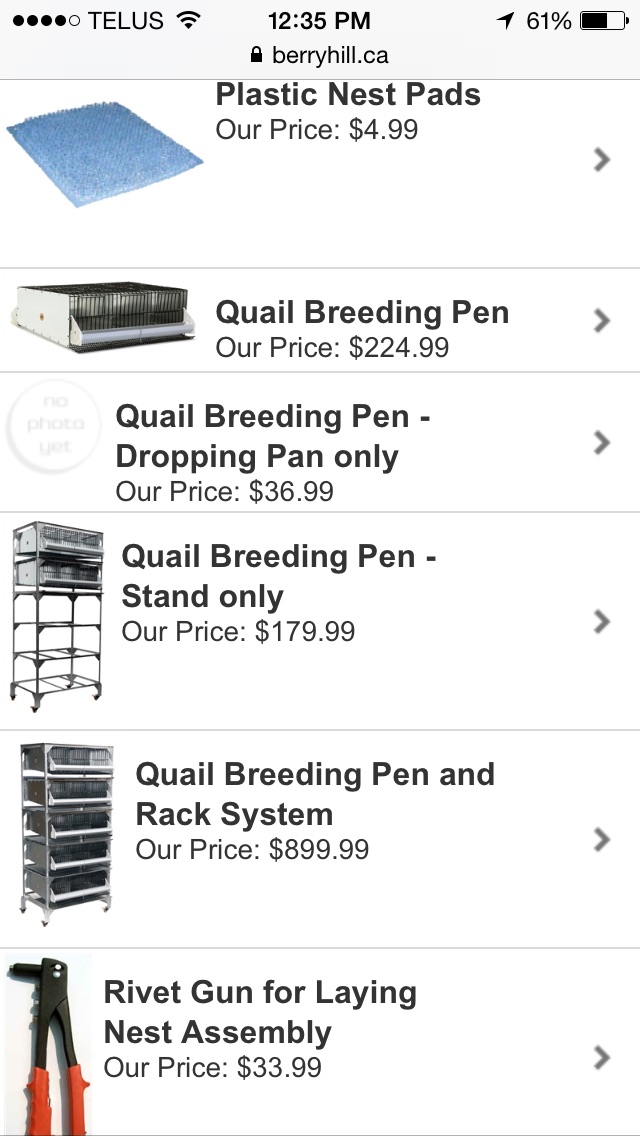Open Quail Breeding Pen and Rack System
This screenshot has width=640, height=1136.
[314, 794]
